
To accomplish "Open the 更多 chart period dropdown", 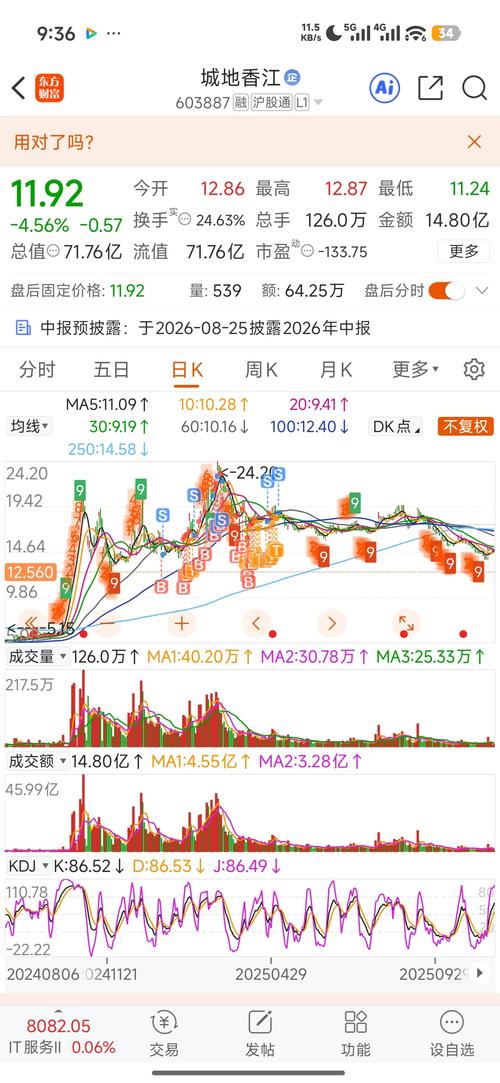I will coord(416,370).
